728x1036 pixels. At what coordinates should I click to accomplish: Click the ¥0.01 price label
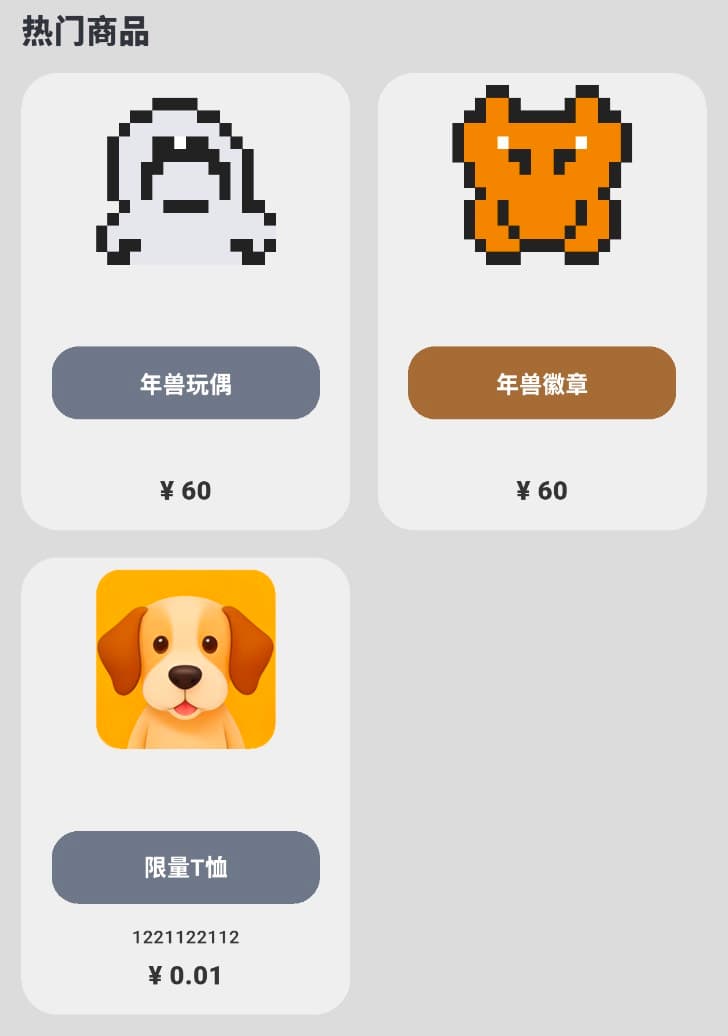click(186, 975)
